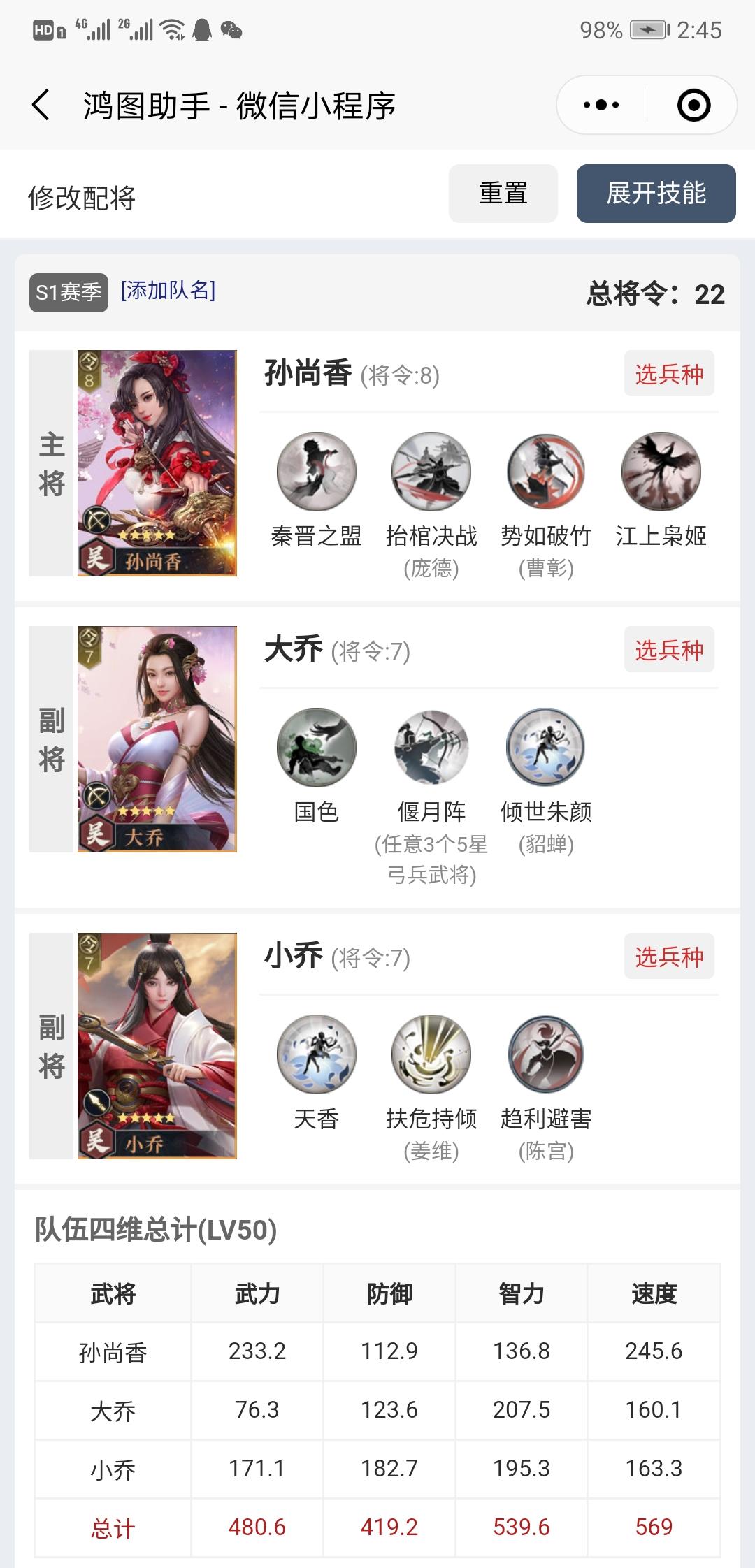Open the 小乔 general card

tap(157, 1046)
